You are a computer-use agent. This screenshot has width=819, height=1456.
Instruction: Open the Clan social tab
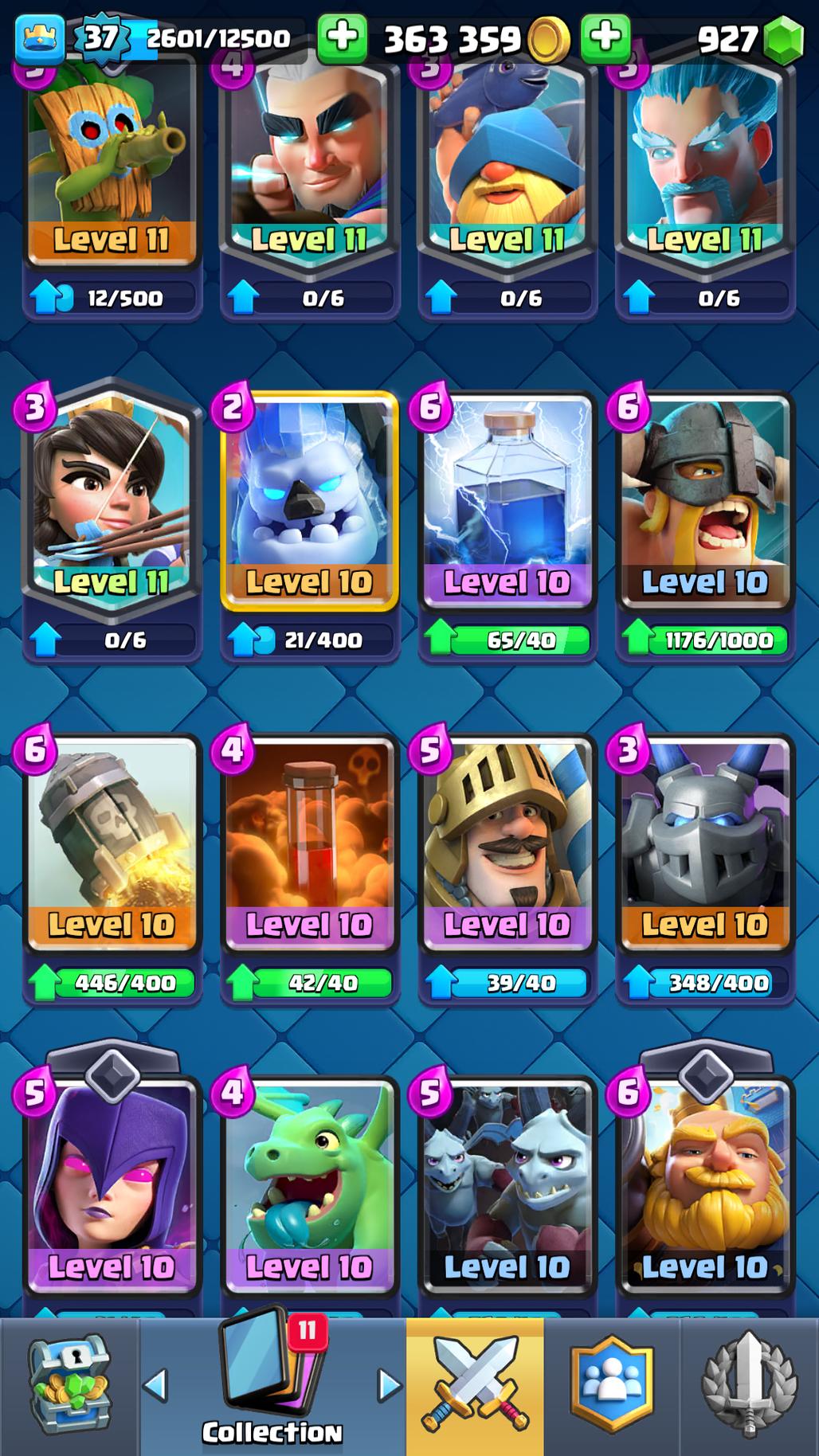pyautogui.click(x=612, y=1386)
